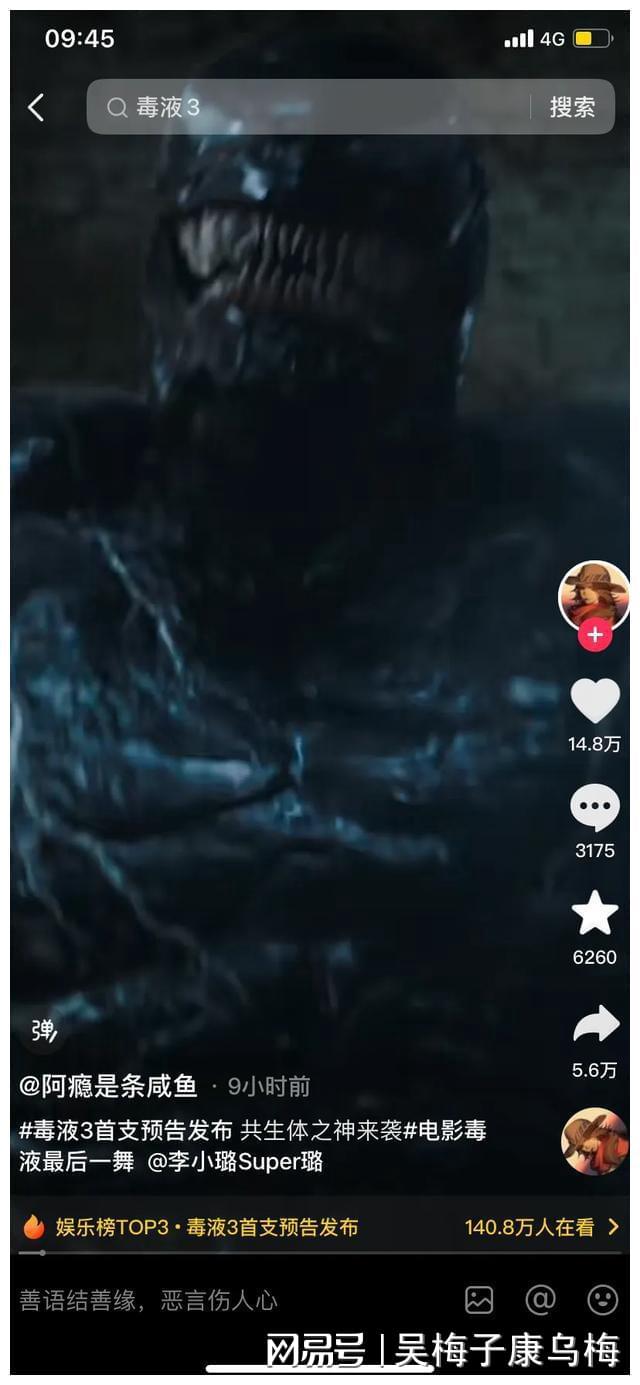The image size is (640, 1385).
Task: Tap the search field containing 毒液3
Action: 310,107
